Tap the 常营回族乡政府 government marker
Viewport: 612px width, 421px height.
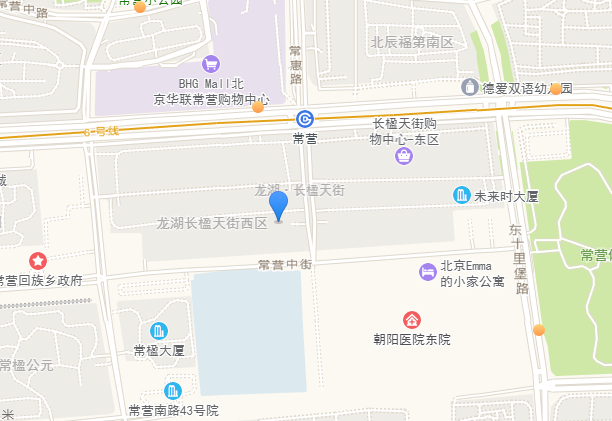click(37, 261)
